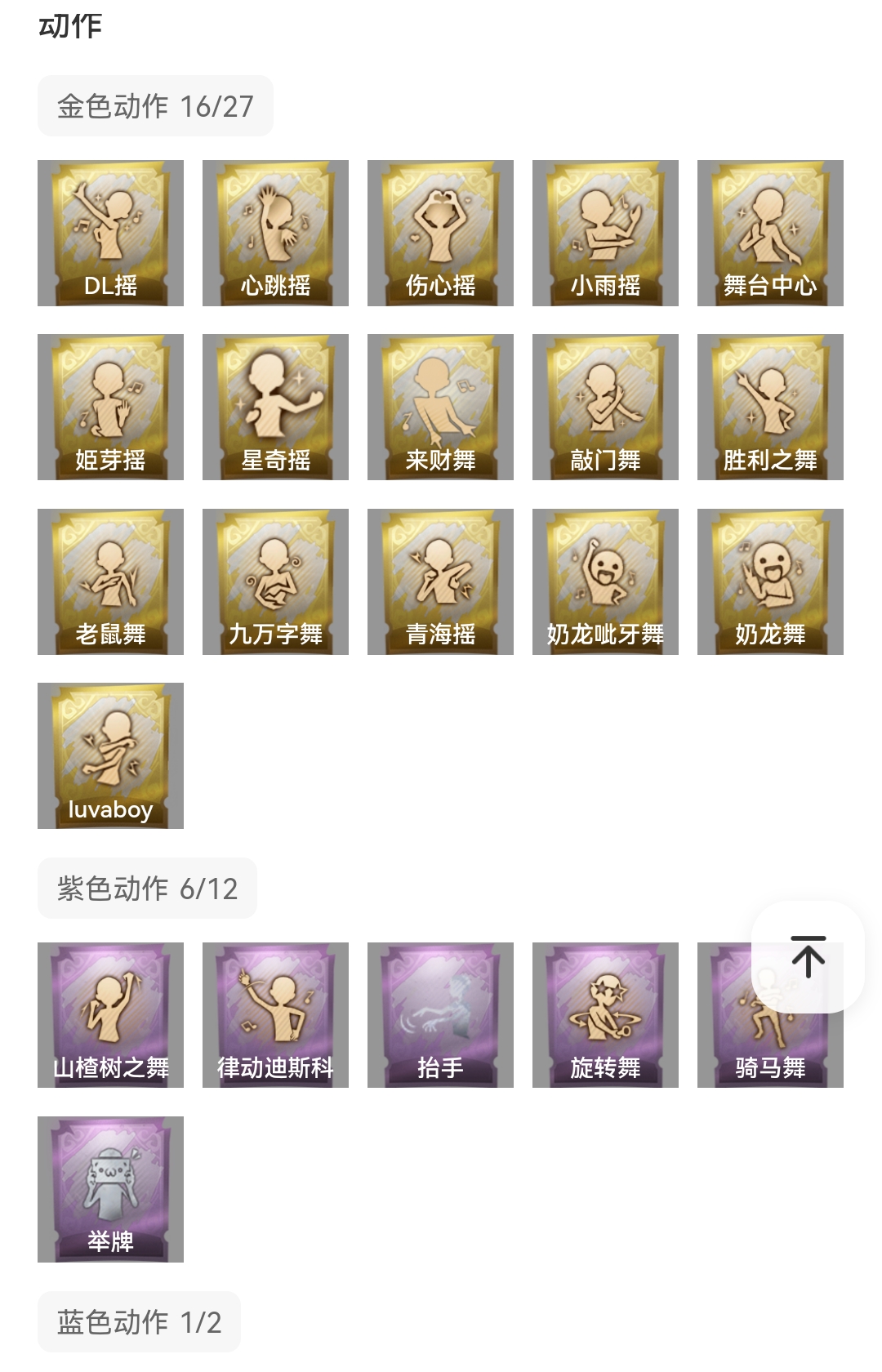Viewport: 882px width, 1372px height.
Task: Open the 伤心摇 action card
Action: click(440, 233)
